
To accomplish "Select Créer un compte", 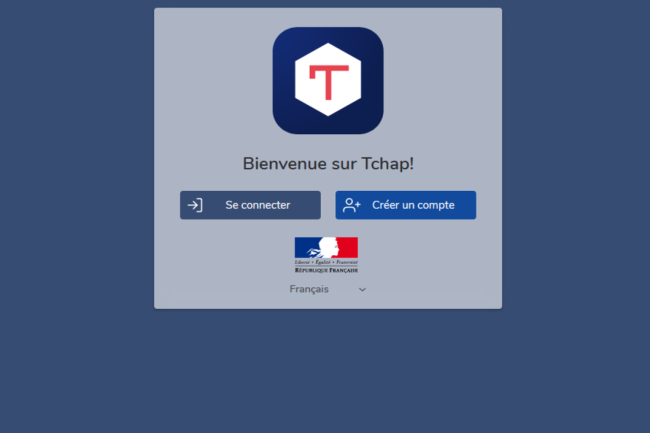I will 405,205.
